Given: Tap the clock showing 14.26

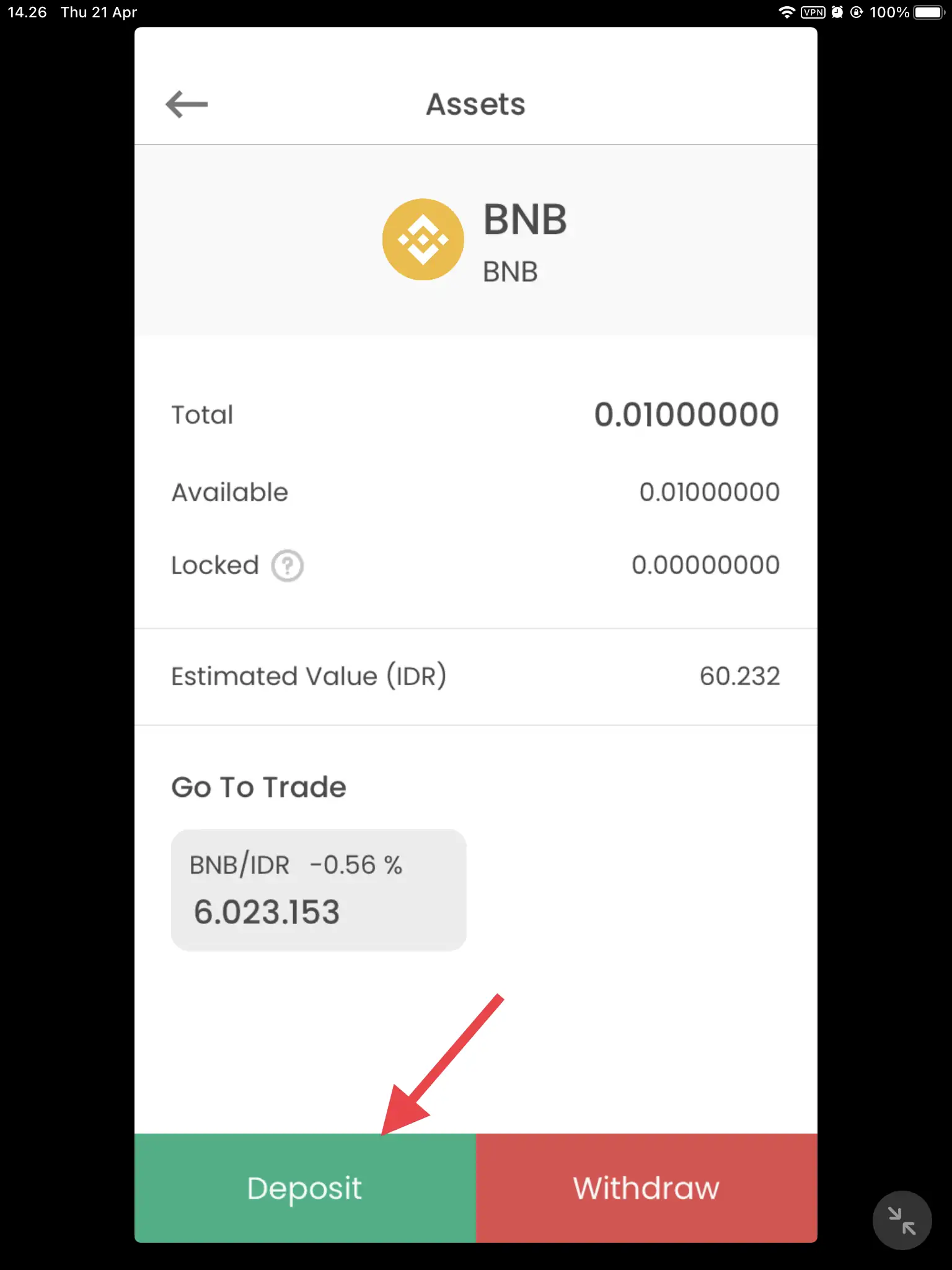Looking at the screenshot, I should (27, 12).
